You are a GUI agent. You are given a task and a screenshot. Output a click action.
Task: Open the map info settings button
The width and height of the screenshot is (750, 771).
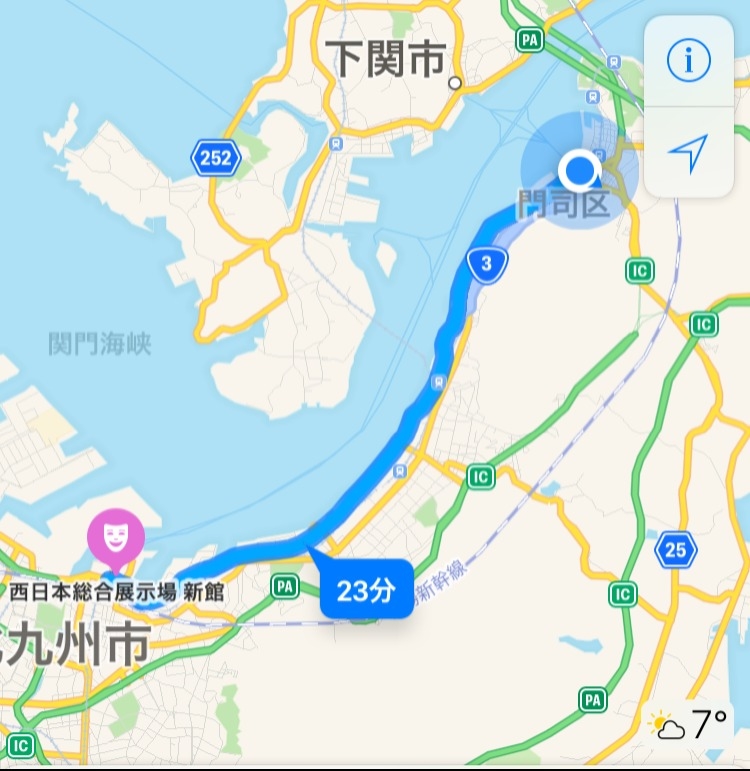[x=688, y=61]
